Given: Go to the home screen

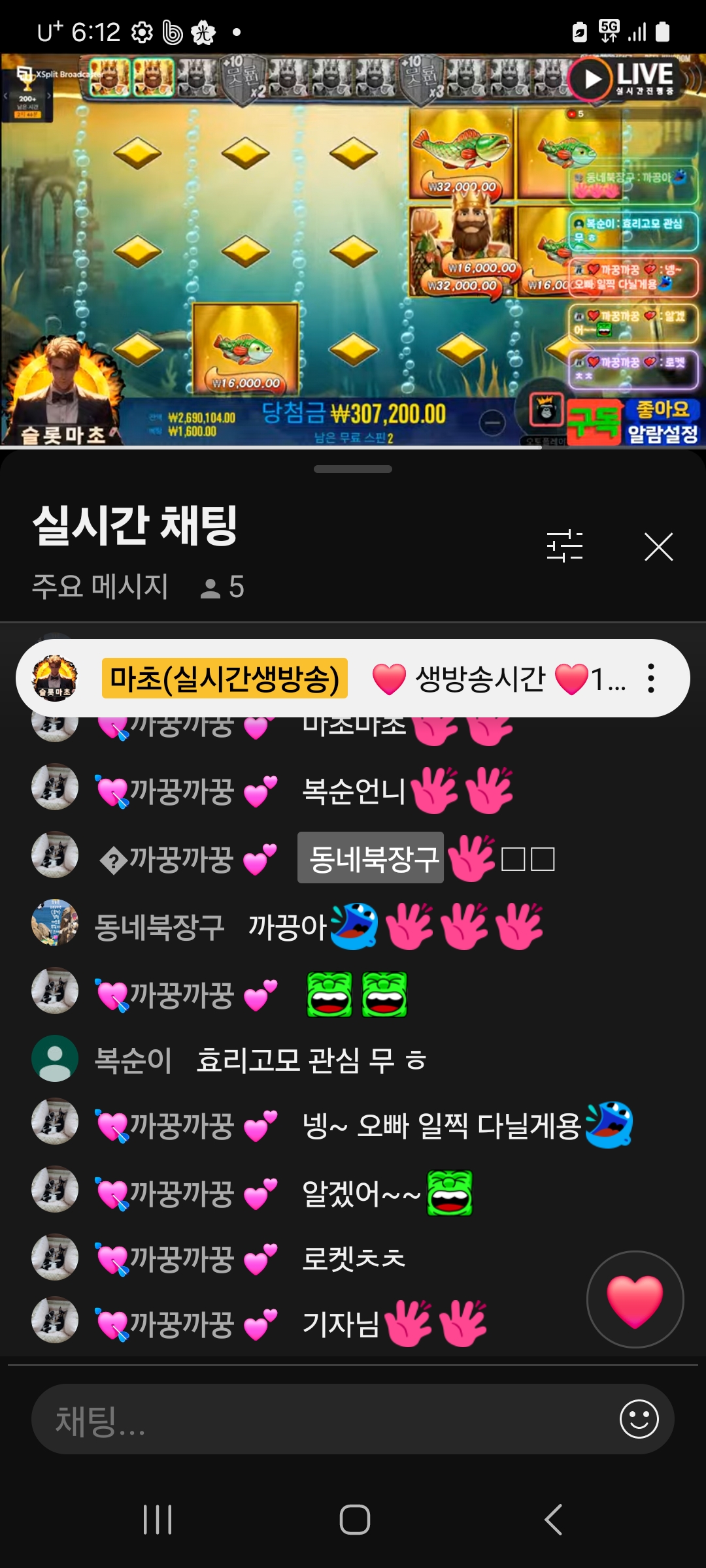Looking at the screenshot, I should (x=354, y=1519).
